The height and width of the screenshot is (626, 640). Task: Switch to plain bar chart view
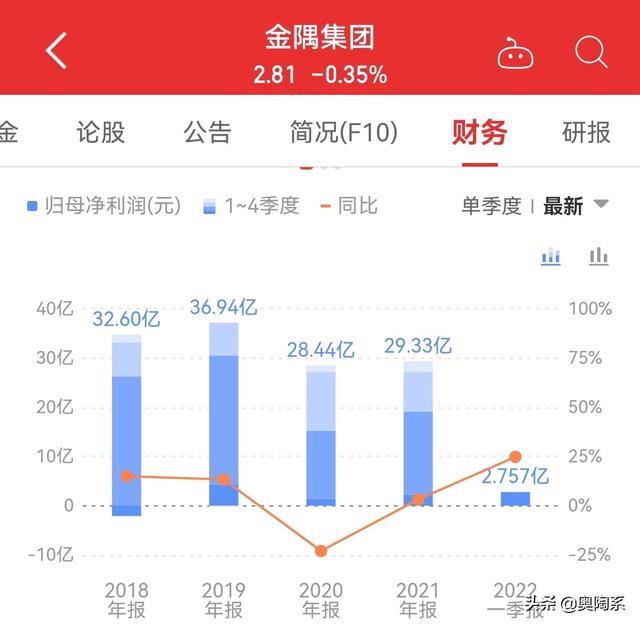(598, 257)
